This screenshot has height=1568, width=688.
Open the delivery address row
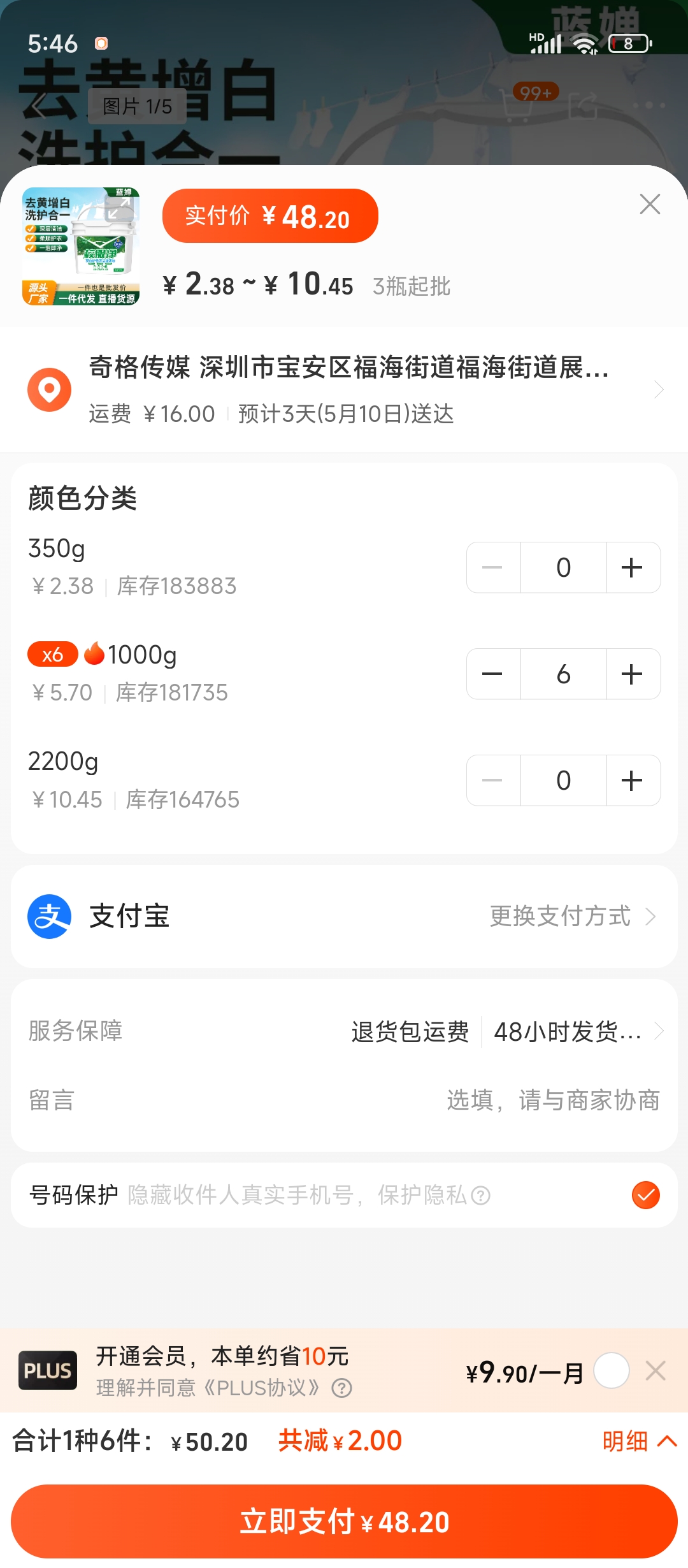(344, 389)
